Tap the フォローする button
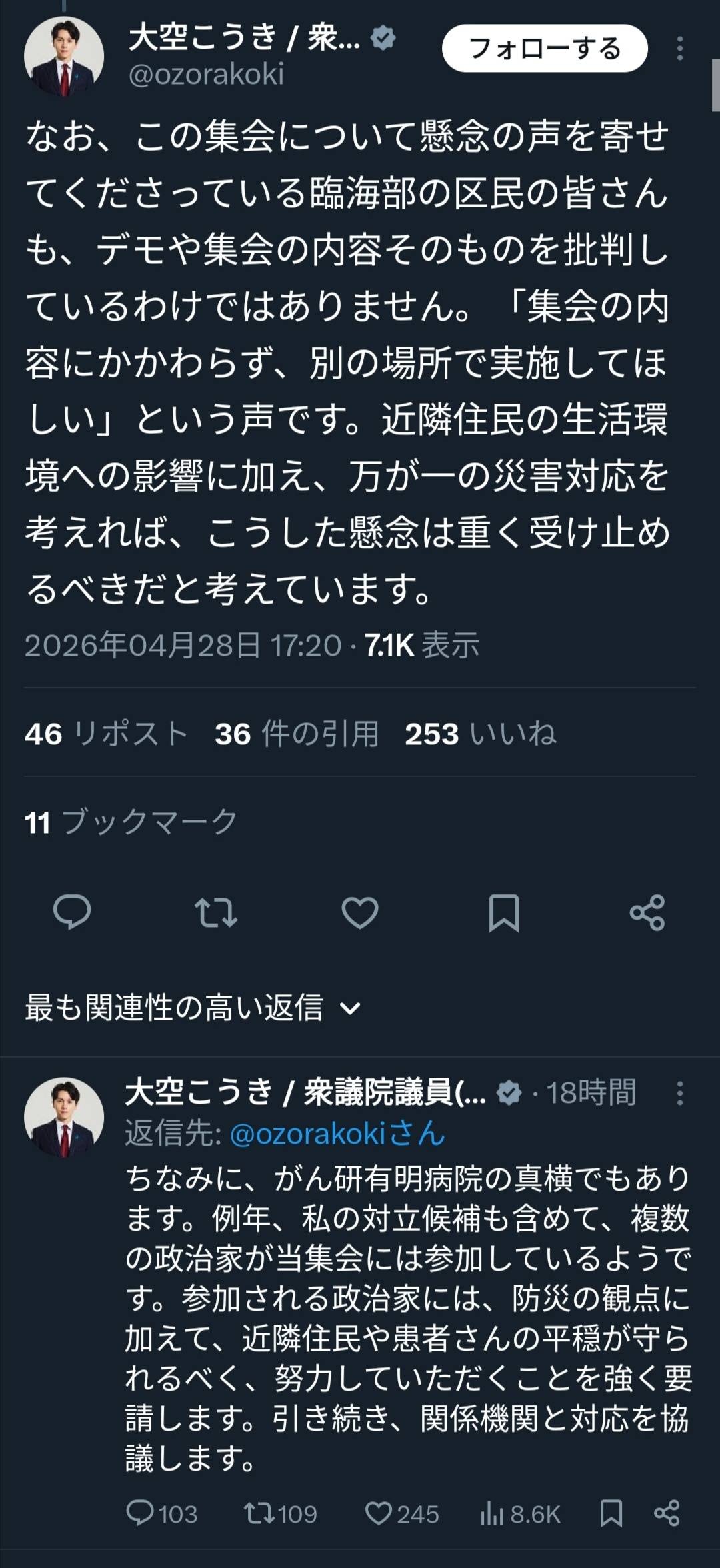 click(545, 49)
